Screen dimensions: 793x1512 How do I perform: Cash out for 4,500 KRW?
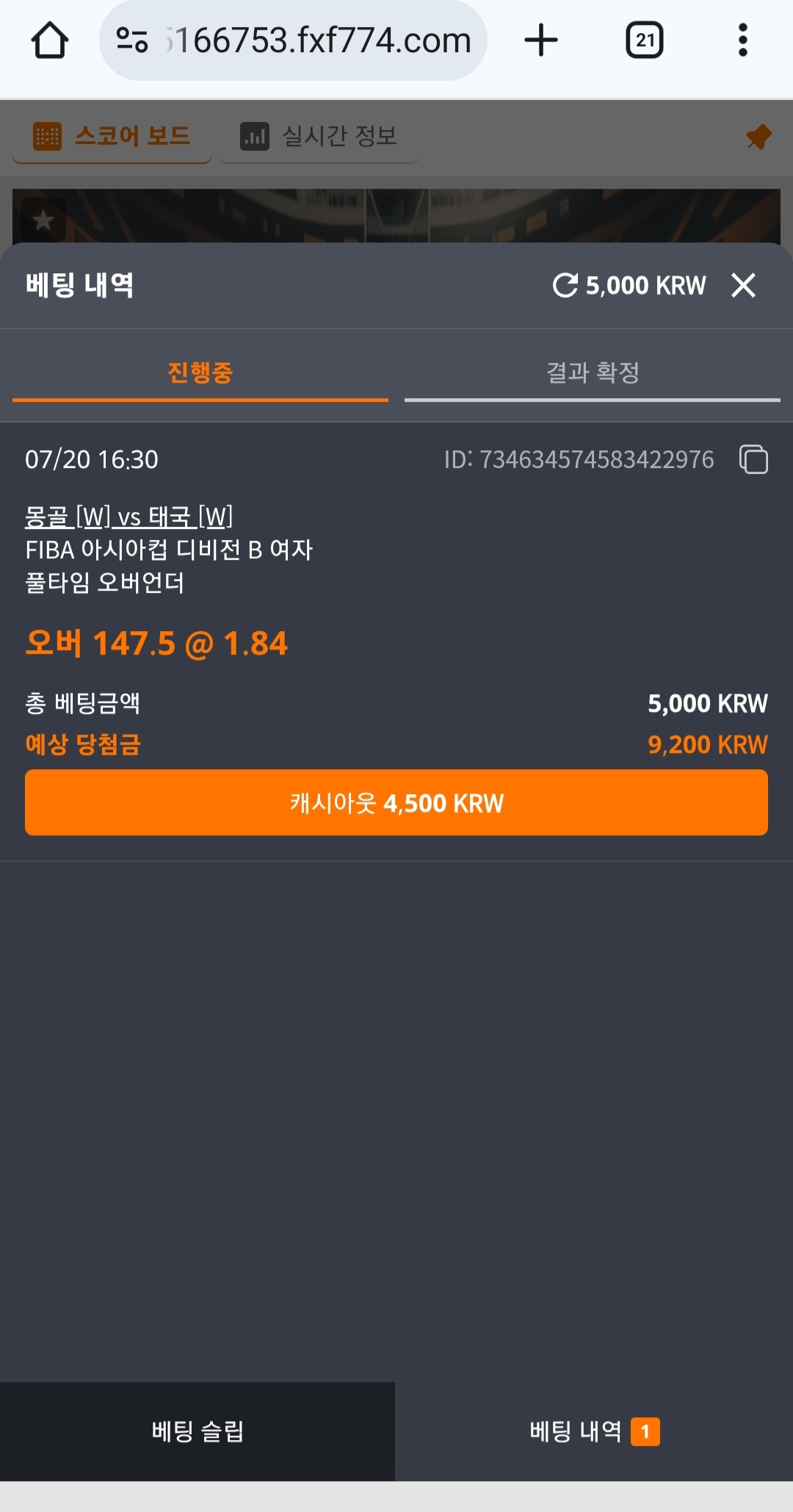pos(396,802)
